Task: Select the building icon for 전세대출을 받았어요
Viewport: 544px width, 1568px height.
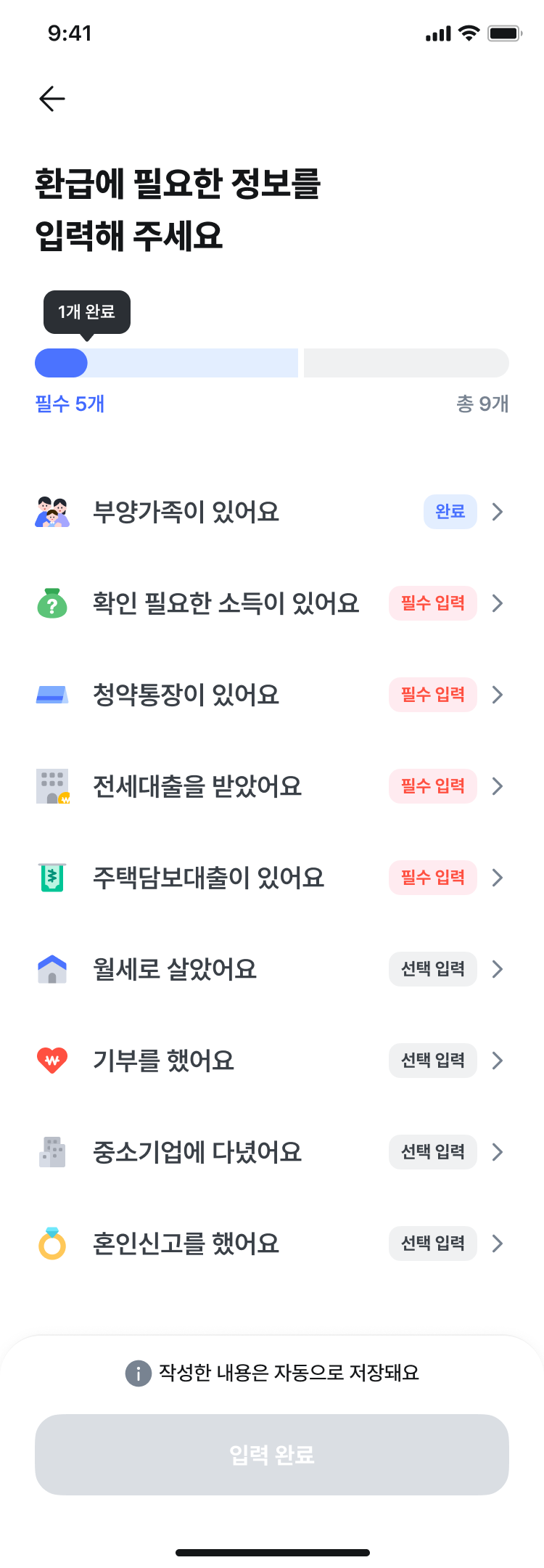Action: pyautogui.click(x=52, y=786)
